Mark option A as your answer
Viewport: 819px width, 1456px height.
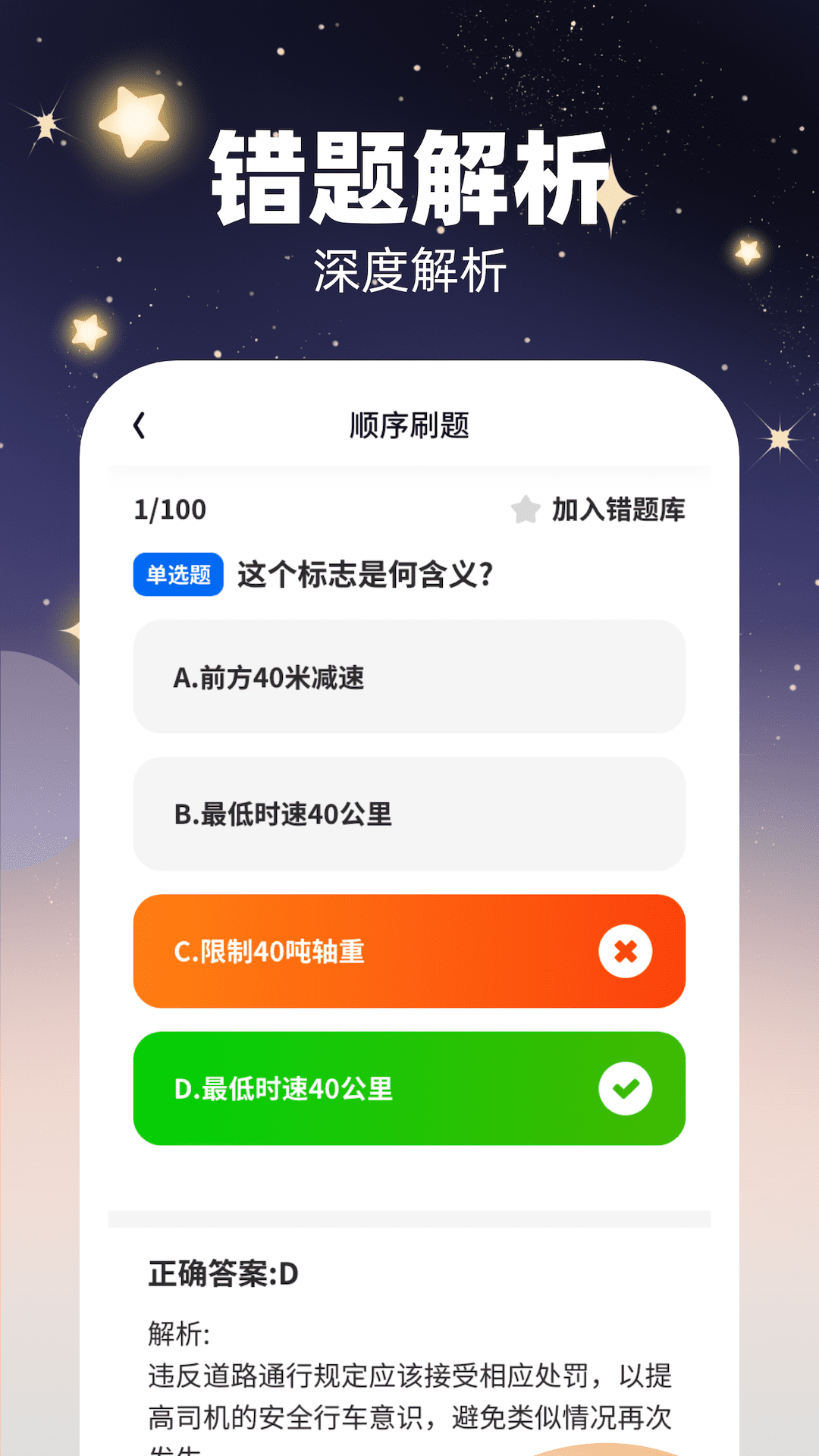[x=409, y=679]
